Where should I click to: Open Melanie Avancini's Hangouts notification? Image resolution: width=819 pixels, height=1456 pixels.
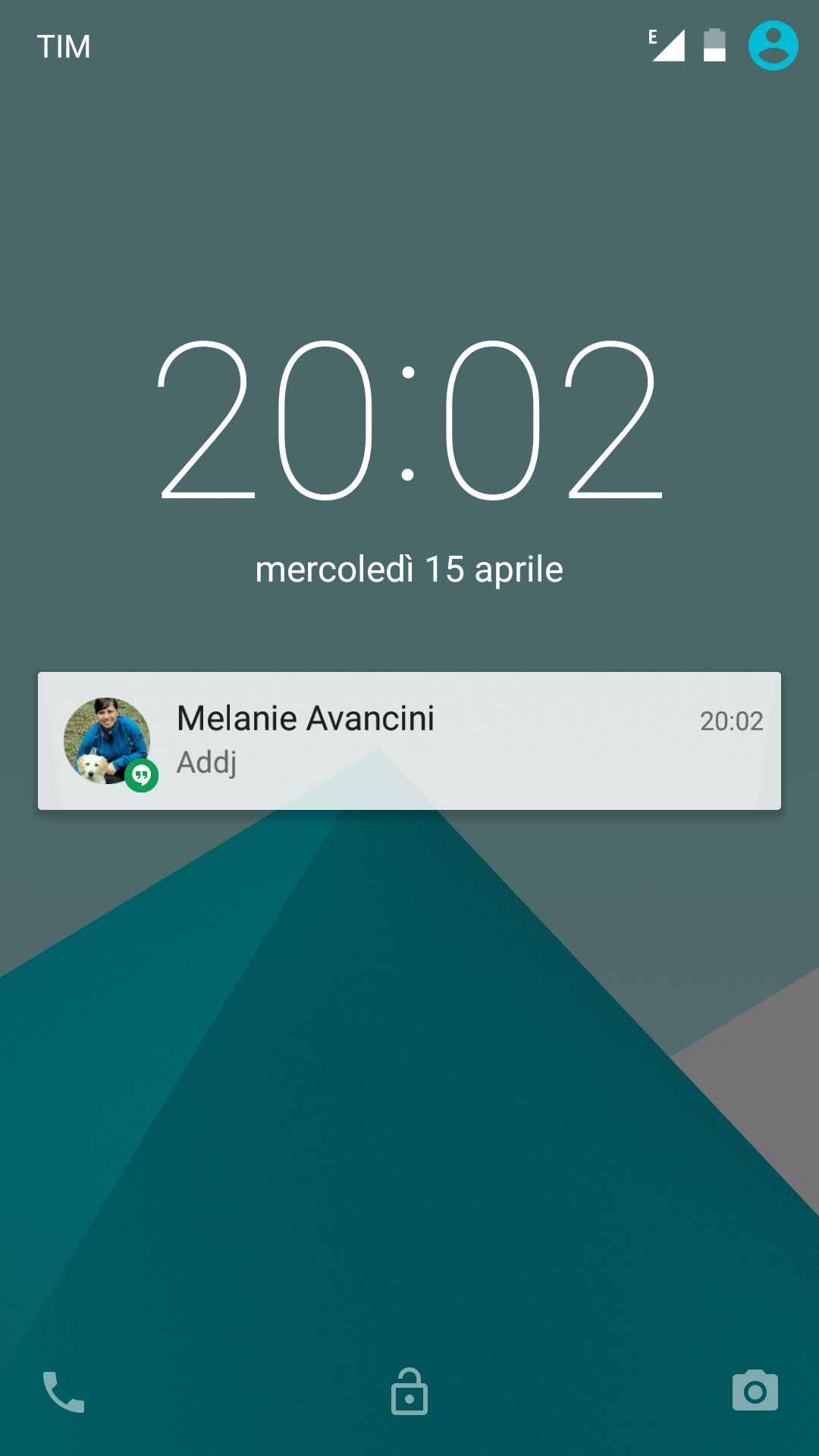tap(409, 740)
